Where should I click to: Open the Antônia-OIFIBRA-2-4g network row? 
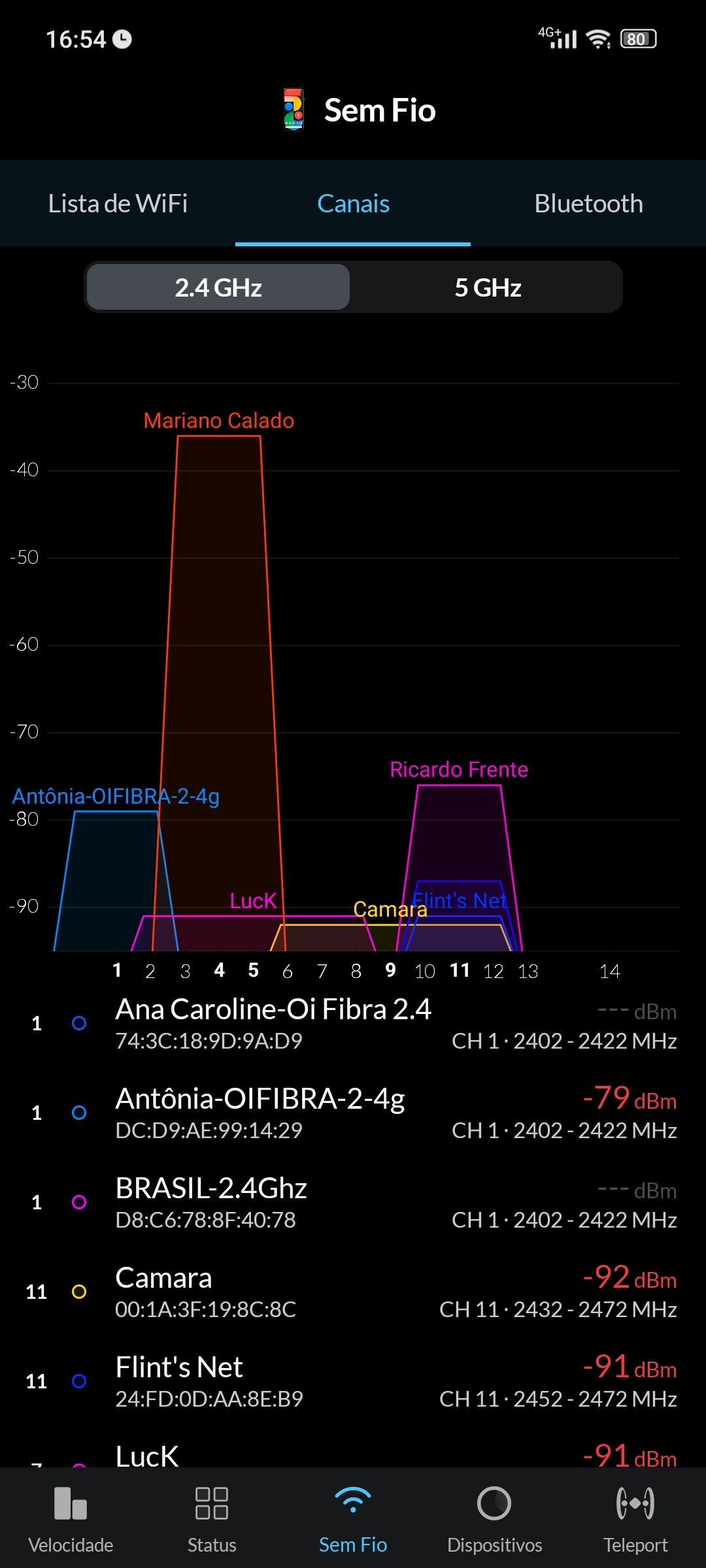pos(353,1113)
